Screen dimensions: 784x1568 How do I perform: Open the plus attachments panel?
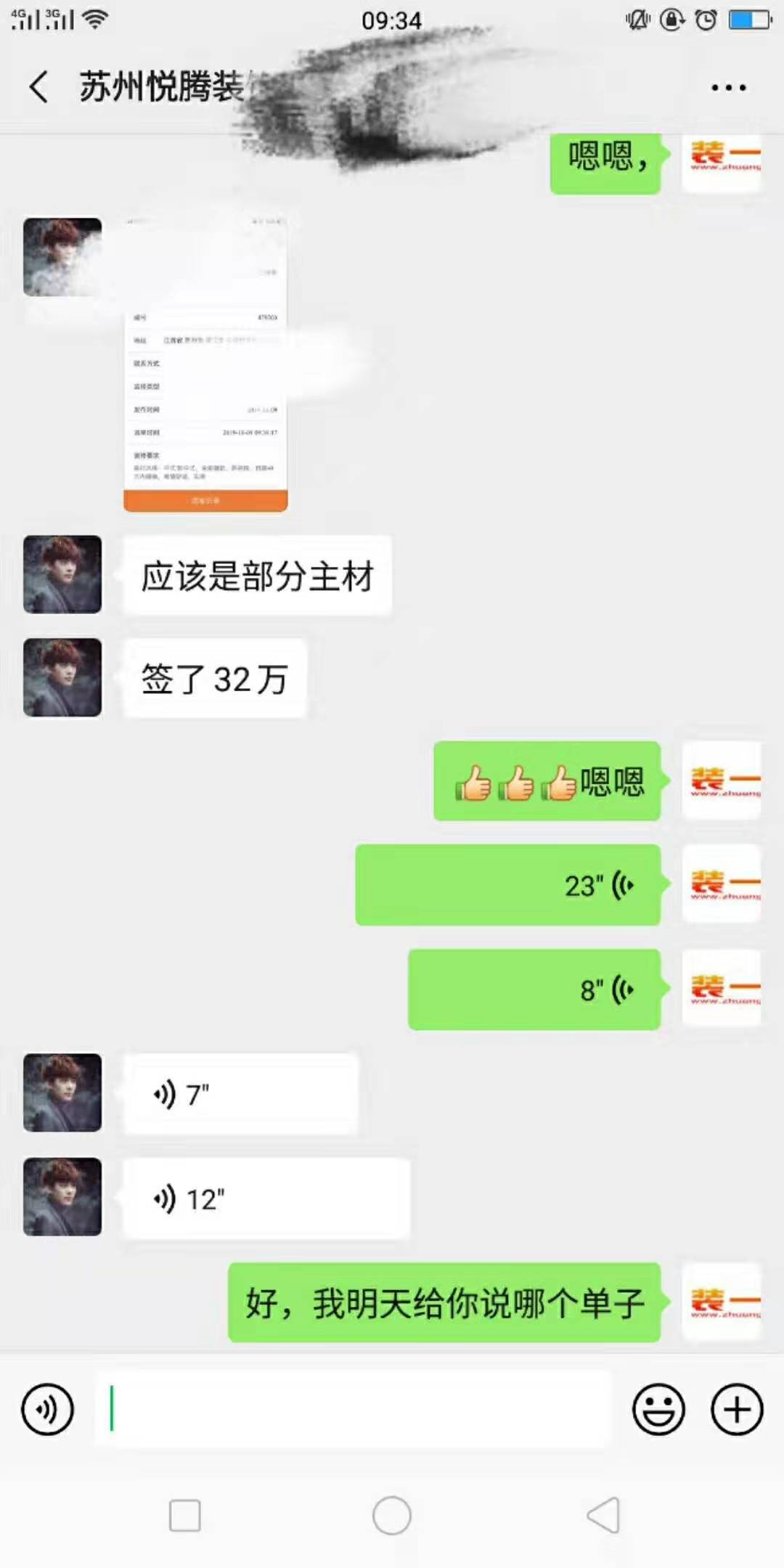click(x=736, y=1410)
